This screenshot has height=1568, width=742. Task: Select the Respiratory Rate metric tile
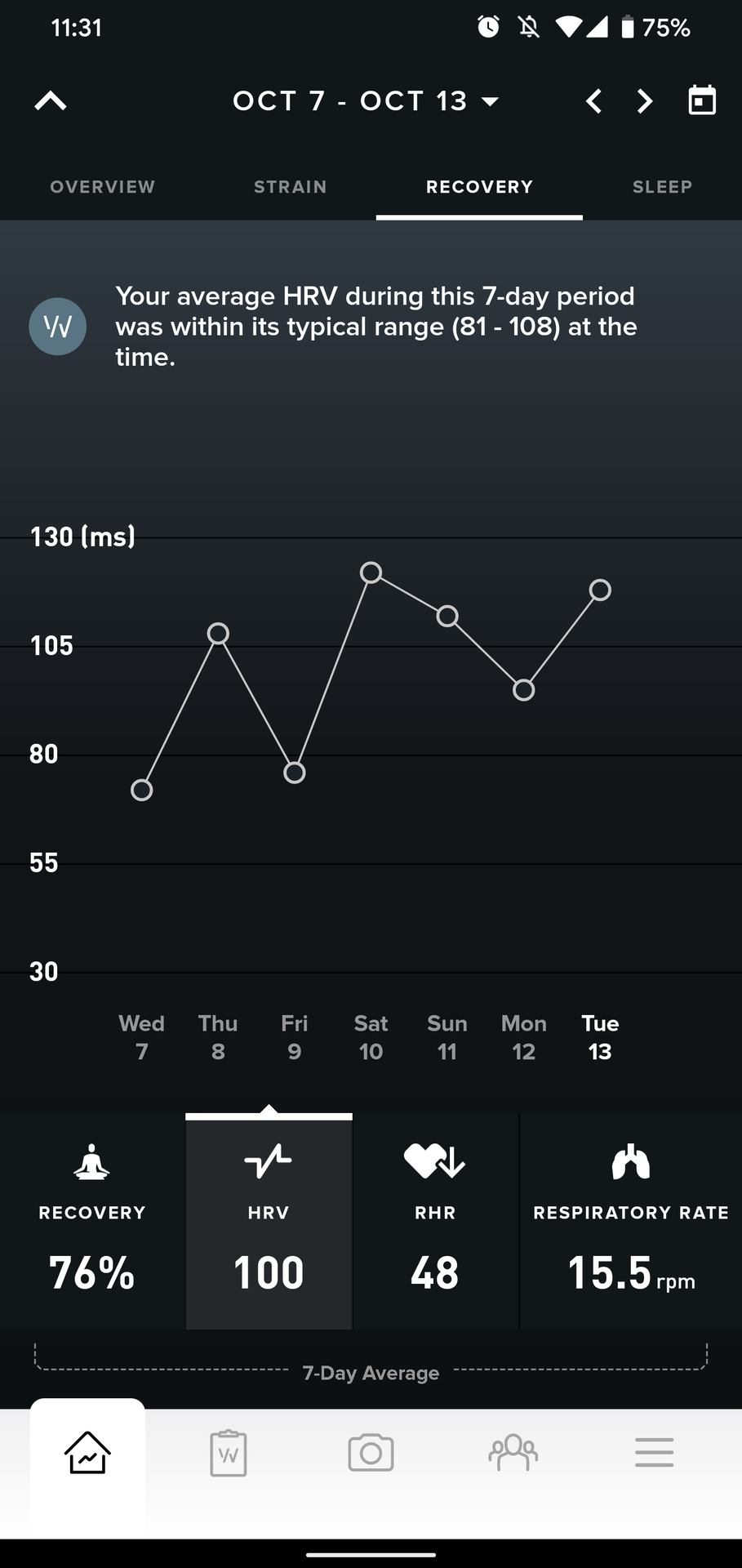tap(630, 1221)
